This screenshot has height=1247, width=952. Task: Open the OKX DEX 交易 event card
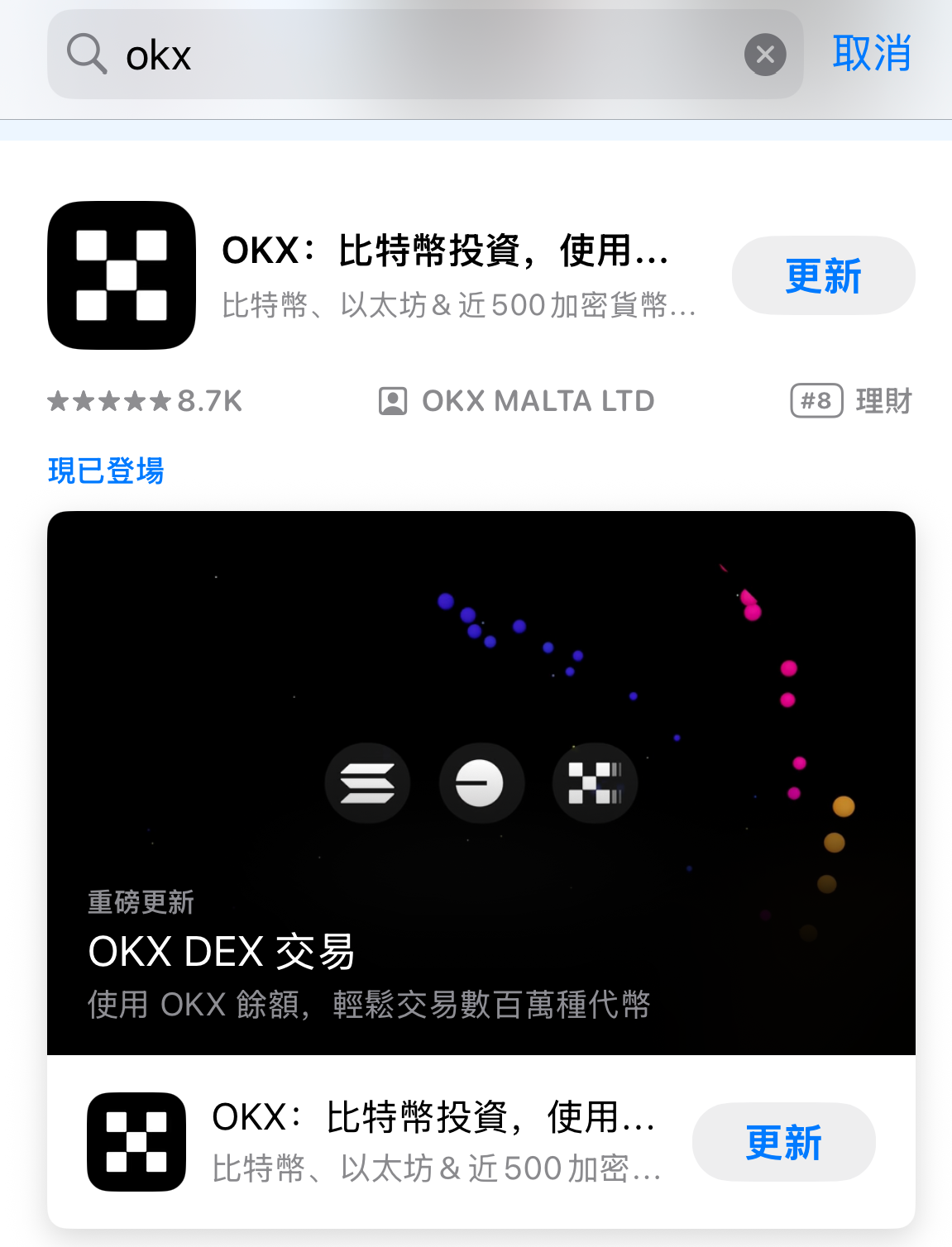pyautogui.click(x=481, y=781)
